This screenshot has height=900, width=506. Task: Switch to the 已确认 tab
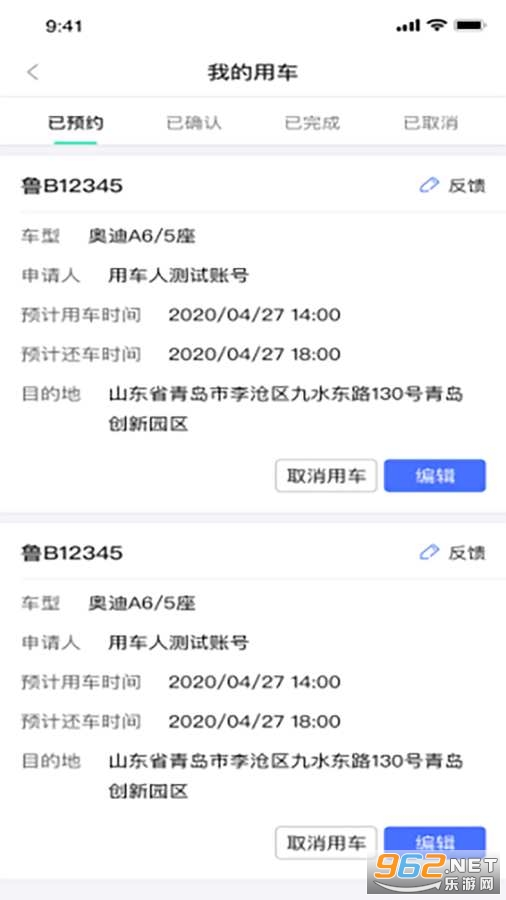click(194, 123)
